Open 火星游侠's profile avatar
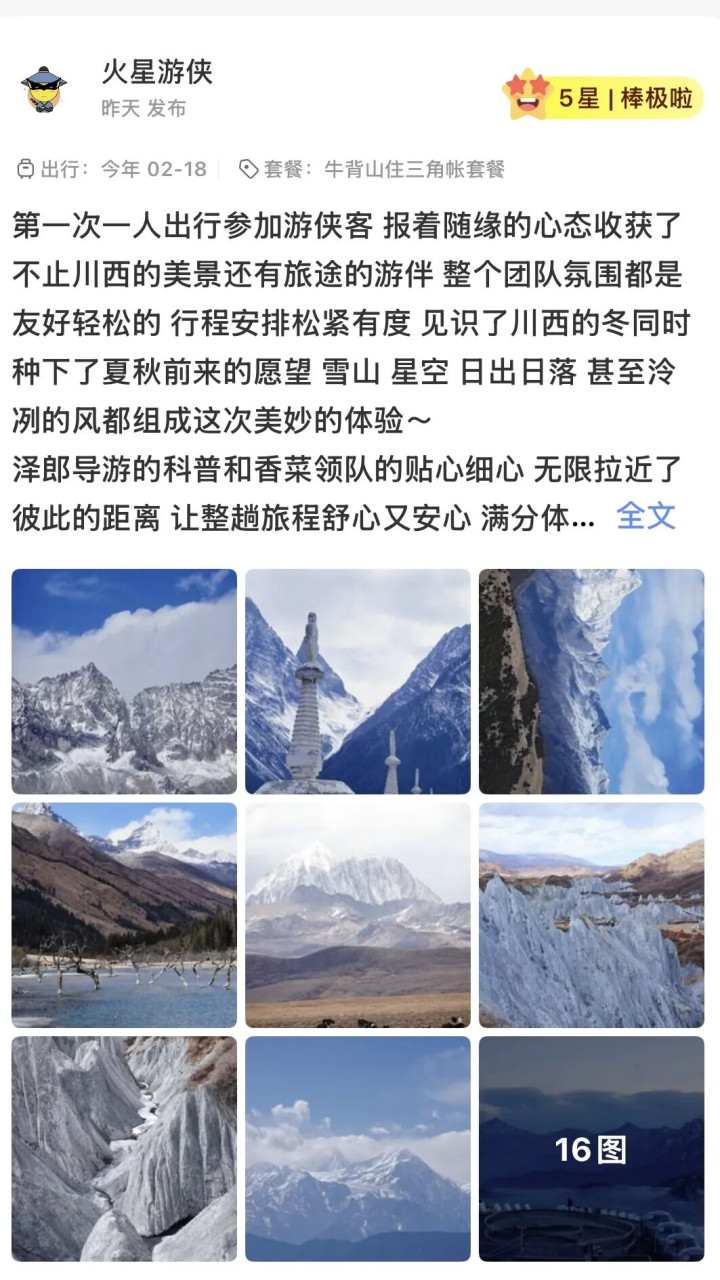This screenshot has width=720, height=1280. 44,89
